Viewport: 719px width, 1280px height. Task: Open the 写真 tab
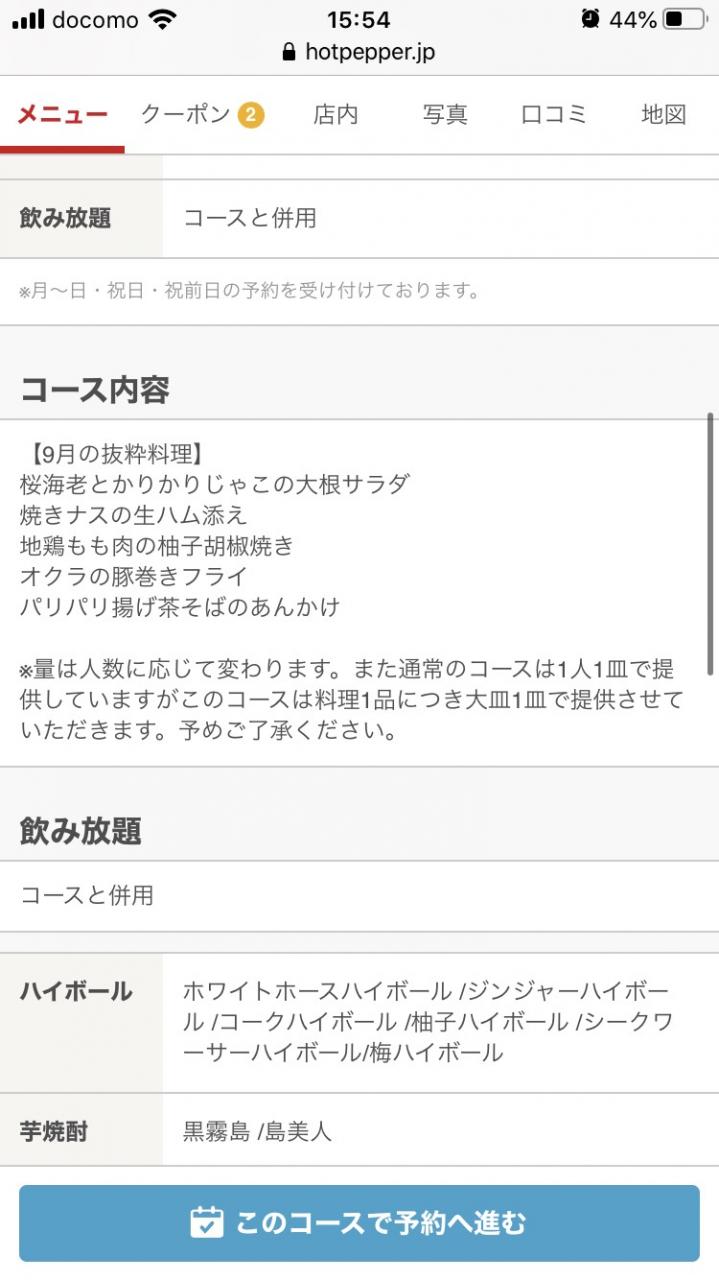[x=445, y=114]
